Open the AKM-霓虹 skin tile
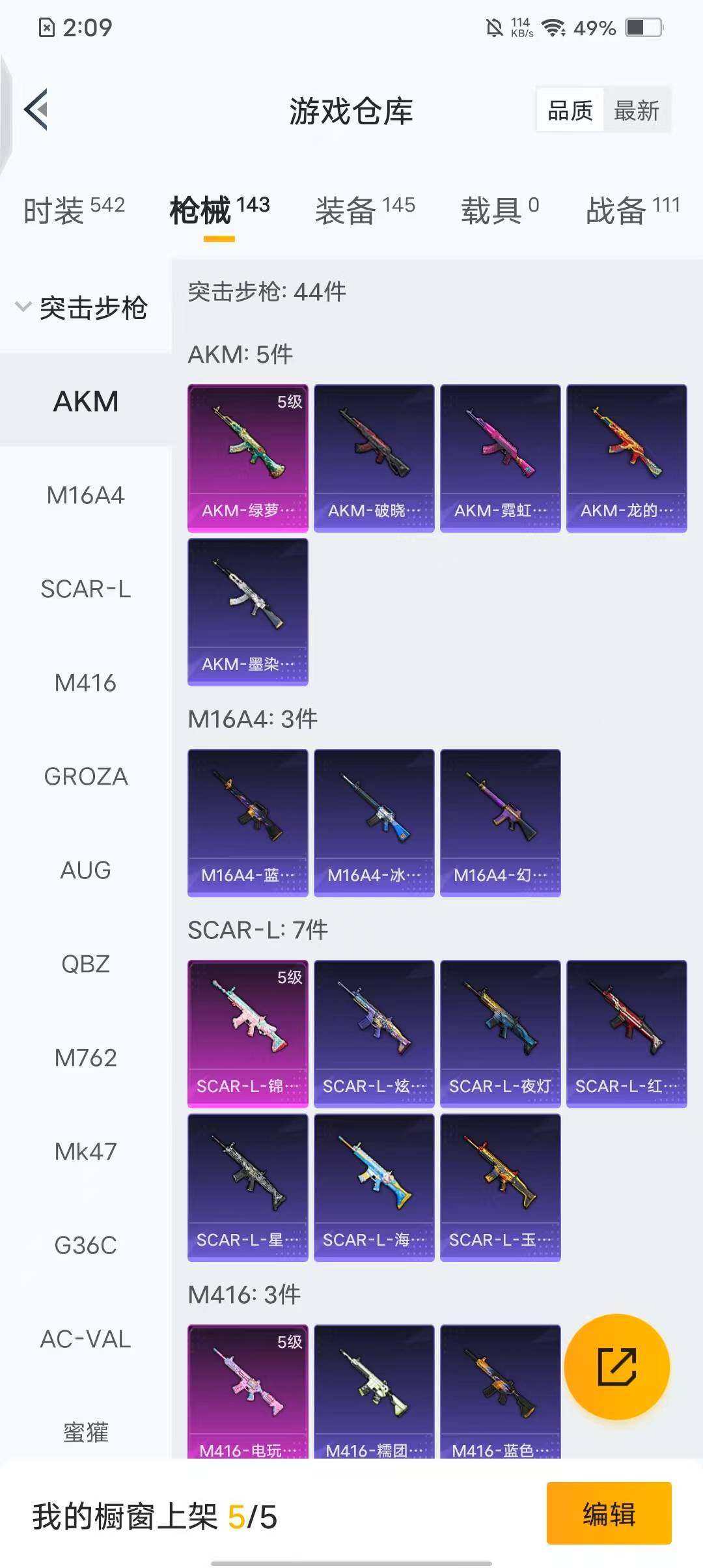Viewport: 703px width, 1568px height. (500, 458)
